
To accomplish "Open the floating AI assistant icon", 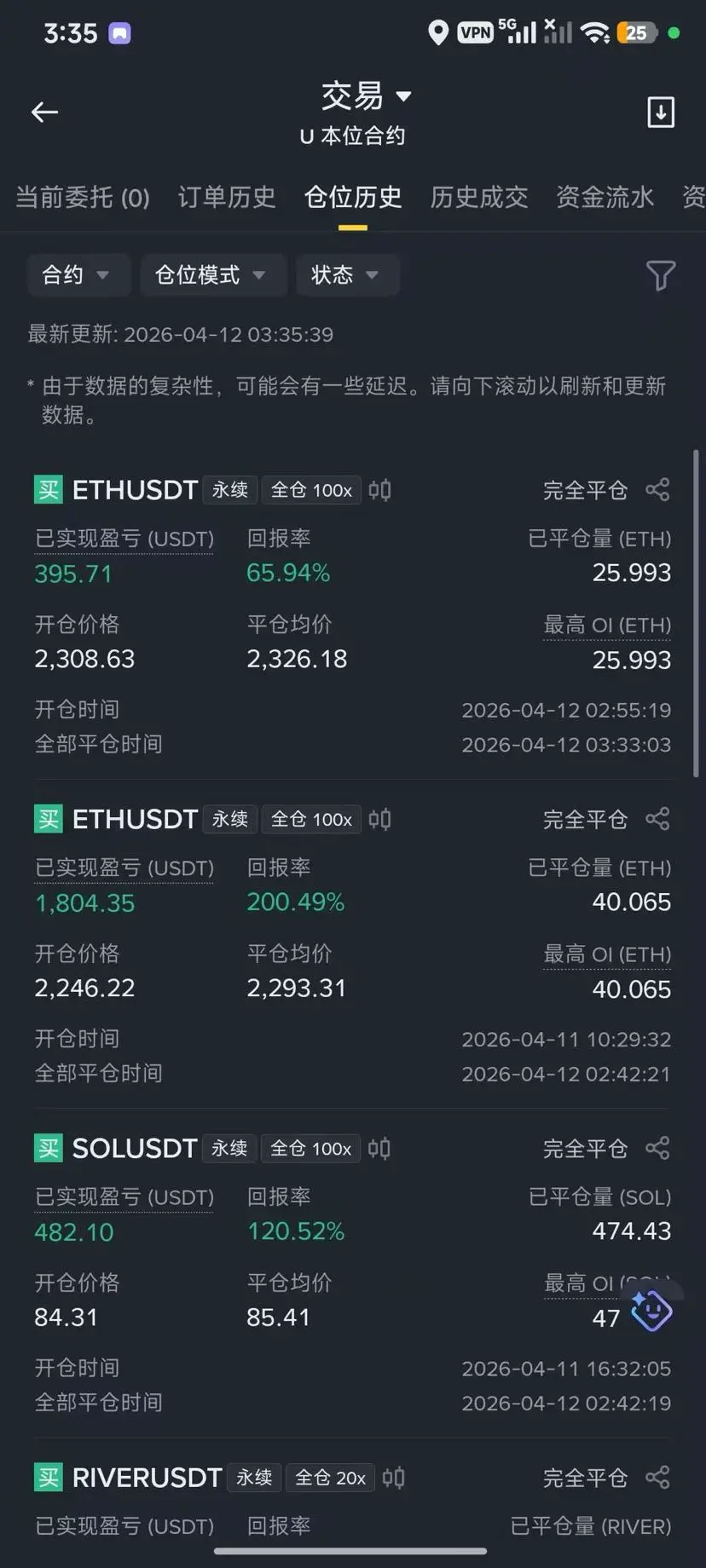I will click(x=651, y=1310).
